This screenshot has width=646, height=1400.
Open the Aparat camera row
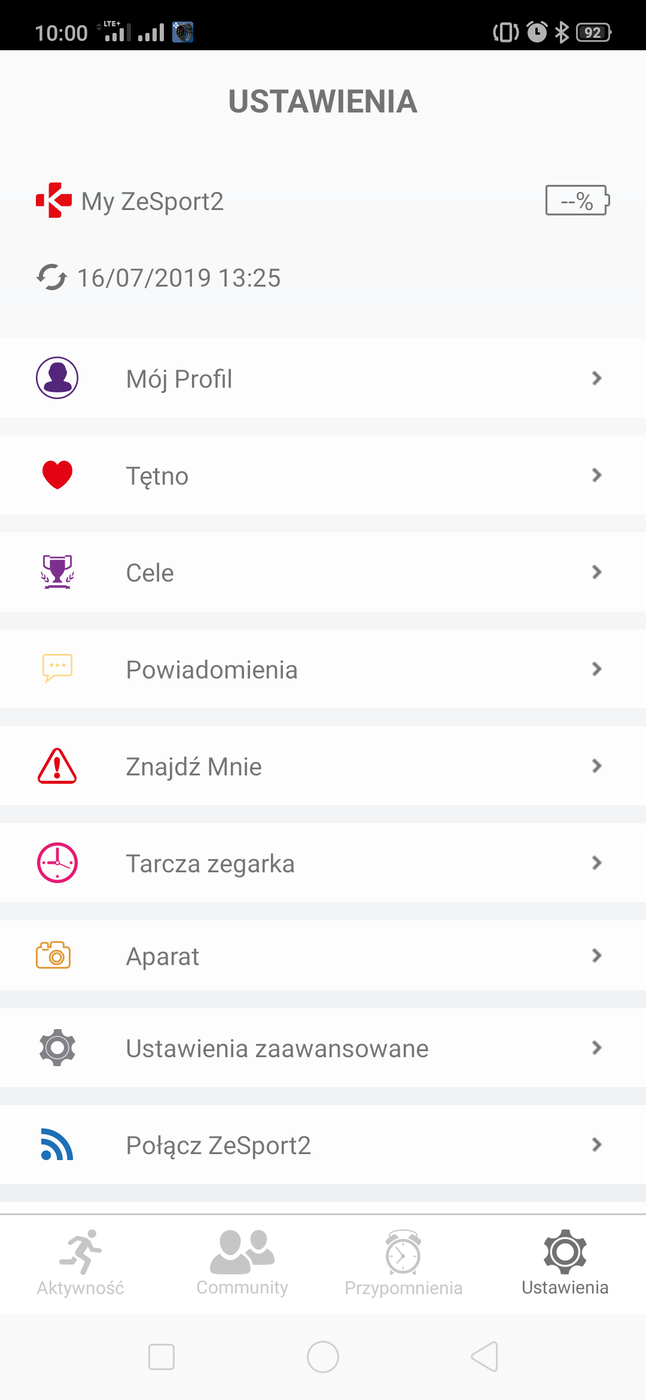(x=322, y=956)
